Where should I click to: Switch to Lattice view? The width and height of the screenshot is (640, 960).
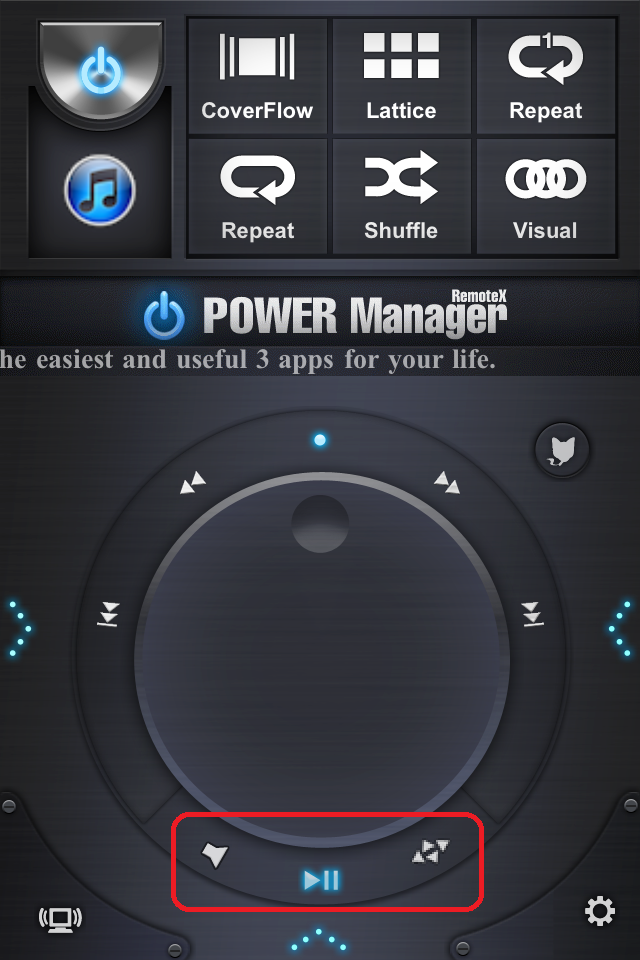click(401, 77)
